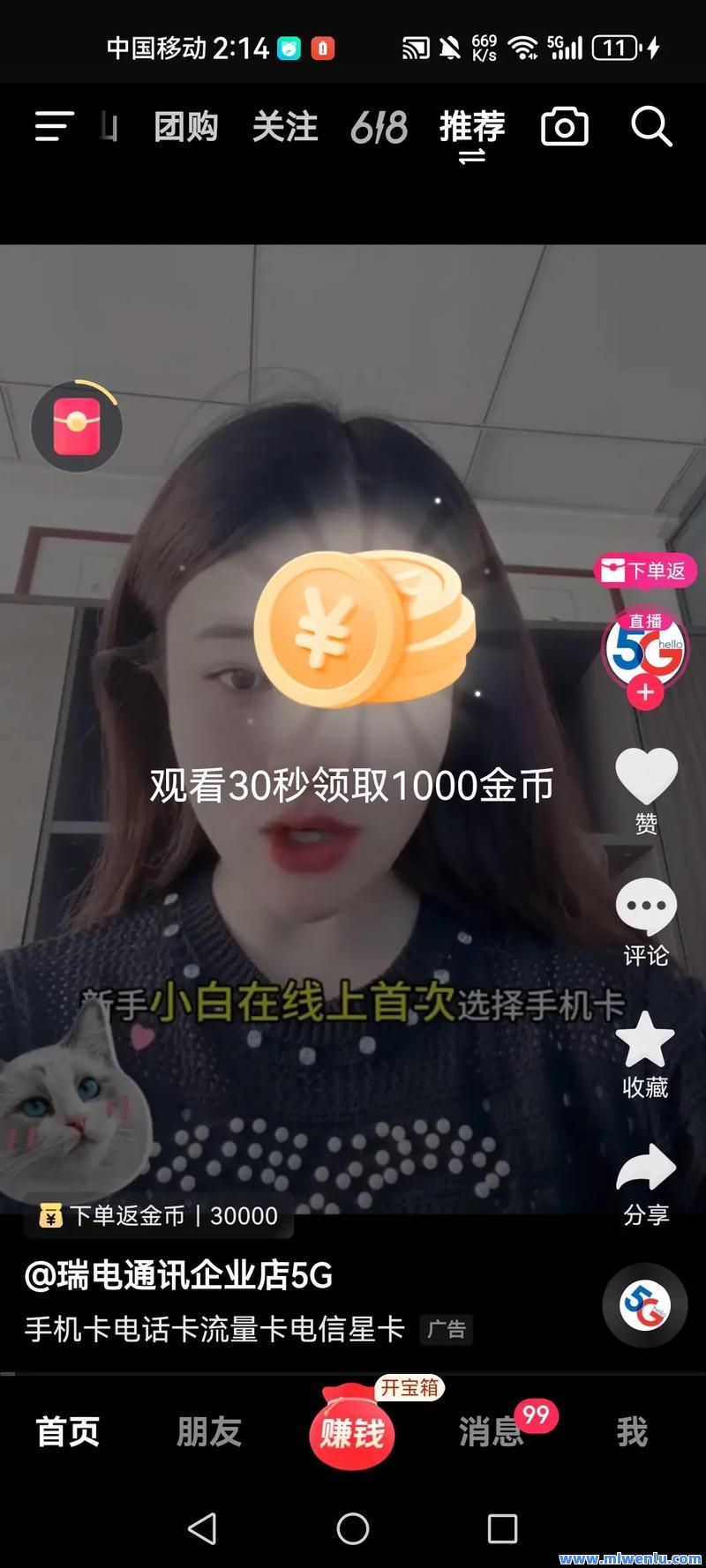The width and height of the screenshot is (706, 1568).
Task: Open the hamburger menu
Action: tap(54, 127)
